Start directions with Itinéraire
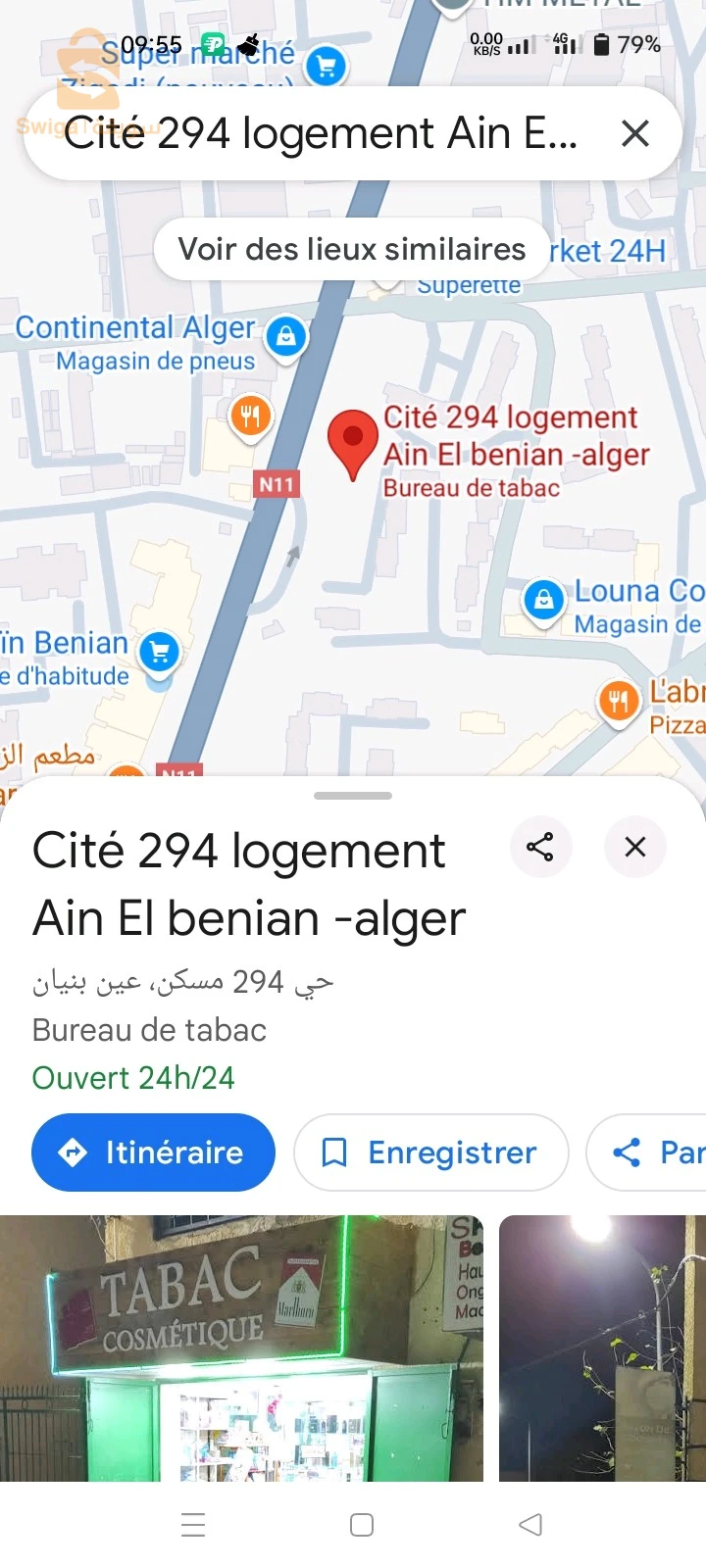Viewport: 706px width, 1568px height. (x=153, y=1152)
